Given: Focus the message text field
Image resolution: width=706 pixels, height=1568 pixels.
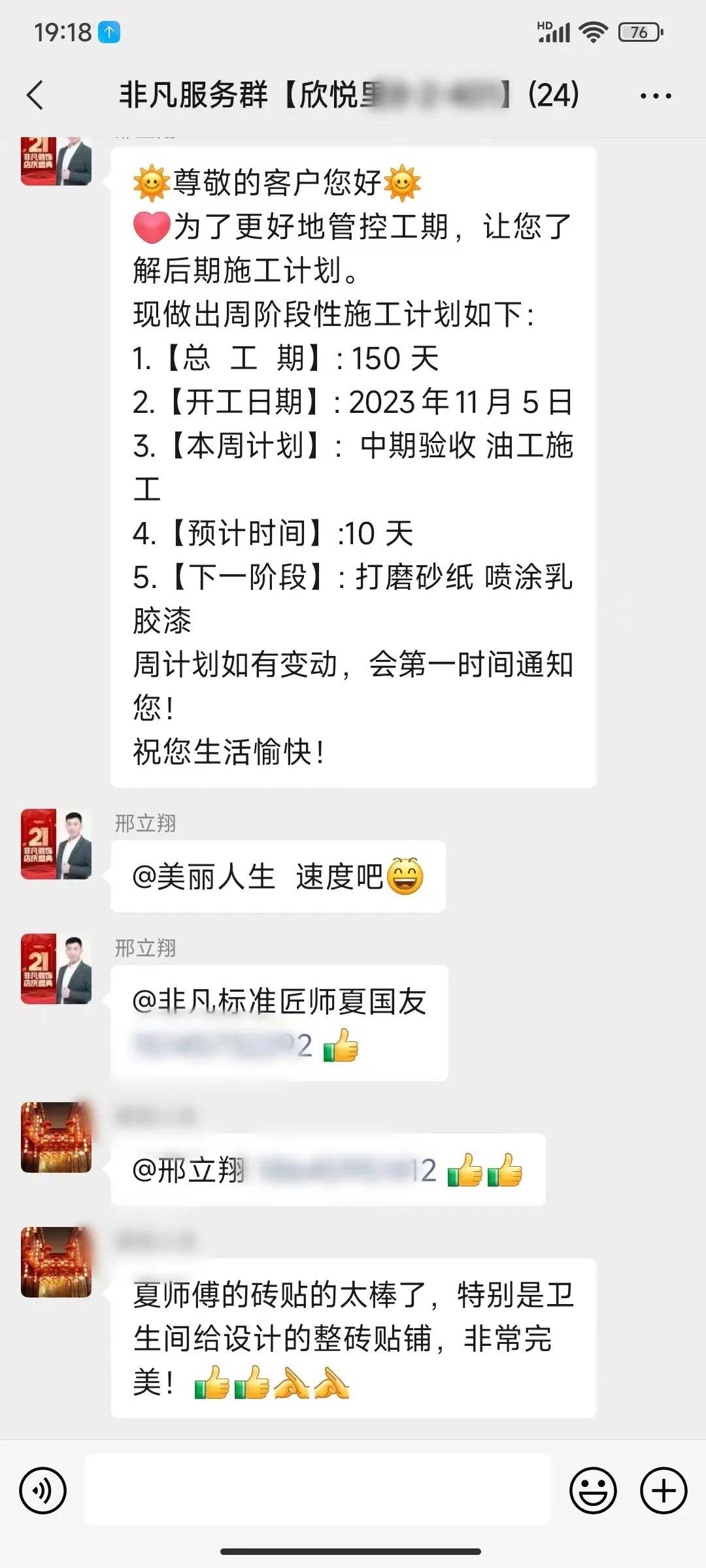Looking at the screenshot, I should coord(318,1490).
